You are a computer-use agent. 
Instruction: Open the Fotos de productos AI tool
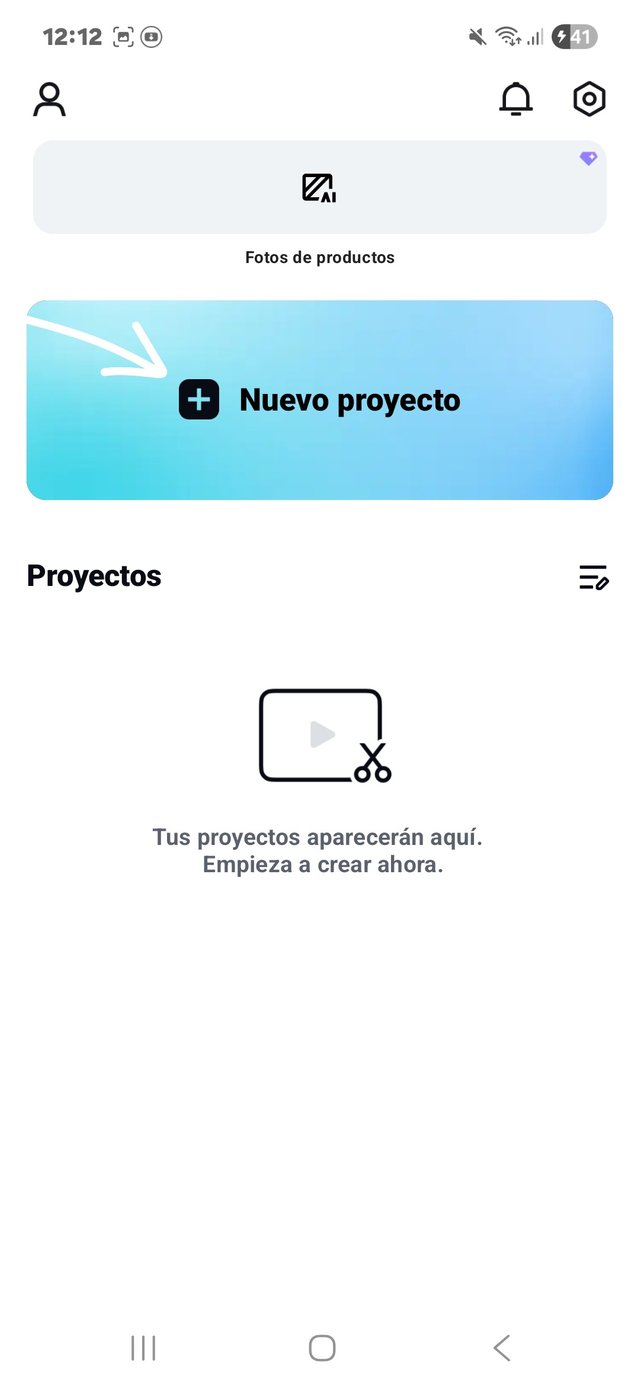320,188
